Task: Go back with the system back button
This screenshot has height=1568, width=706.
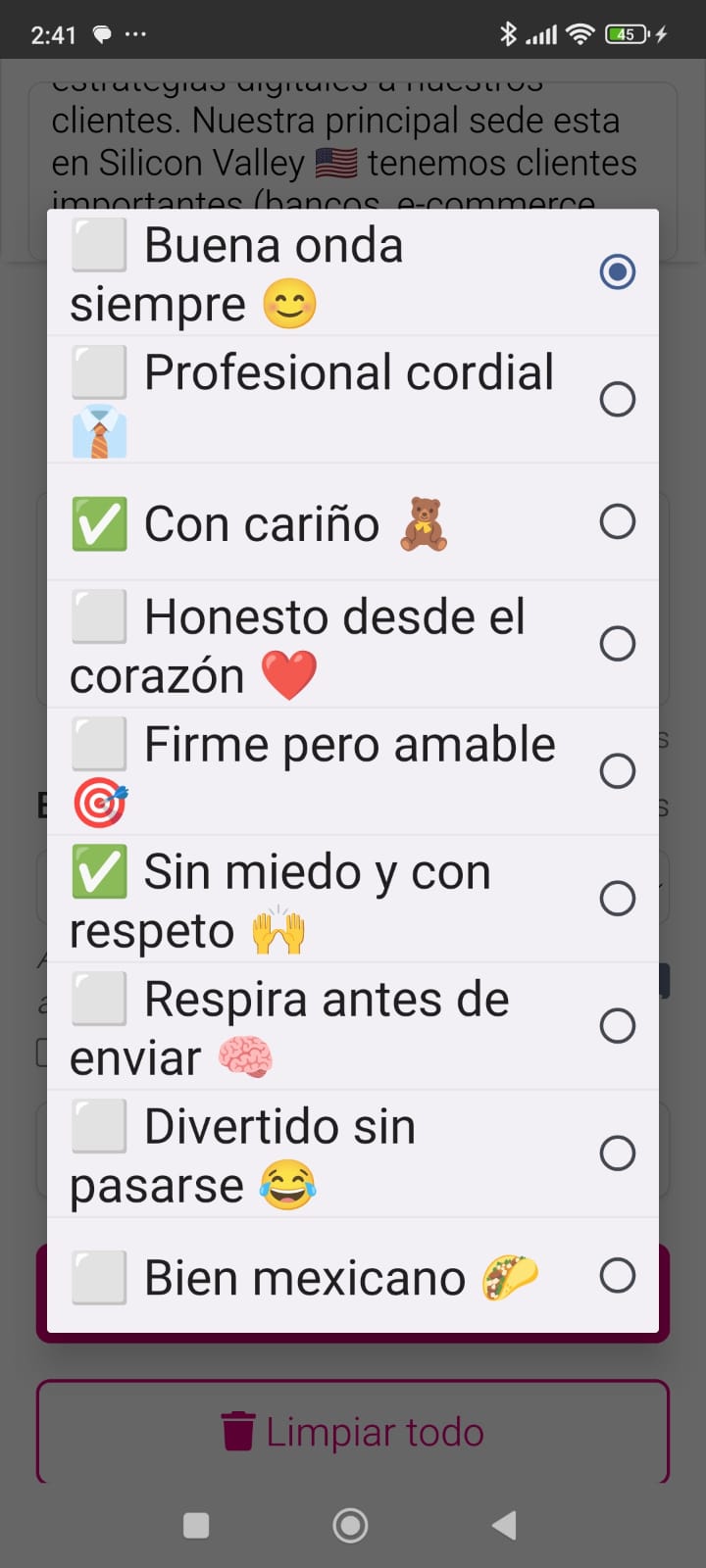Action: click(504, 1525)
